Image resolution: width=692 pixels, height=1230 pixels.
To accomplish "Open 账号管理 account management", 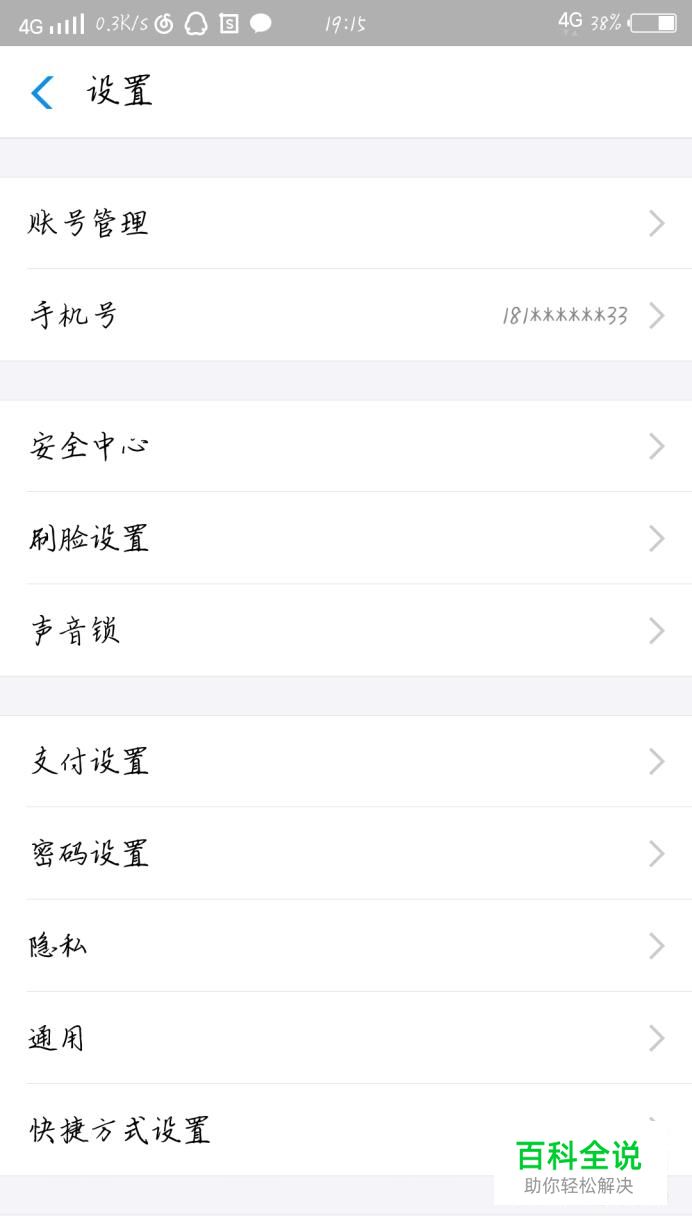I will pos(346,223).
